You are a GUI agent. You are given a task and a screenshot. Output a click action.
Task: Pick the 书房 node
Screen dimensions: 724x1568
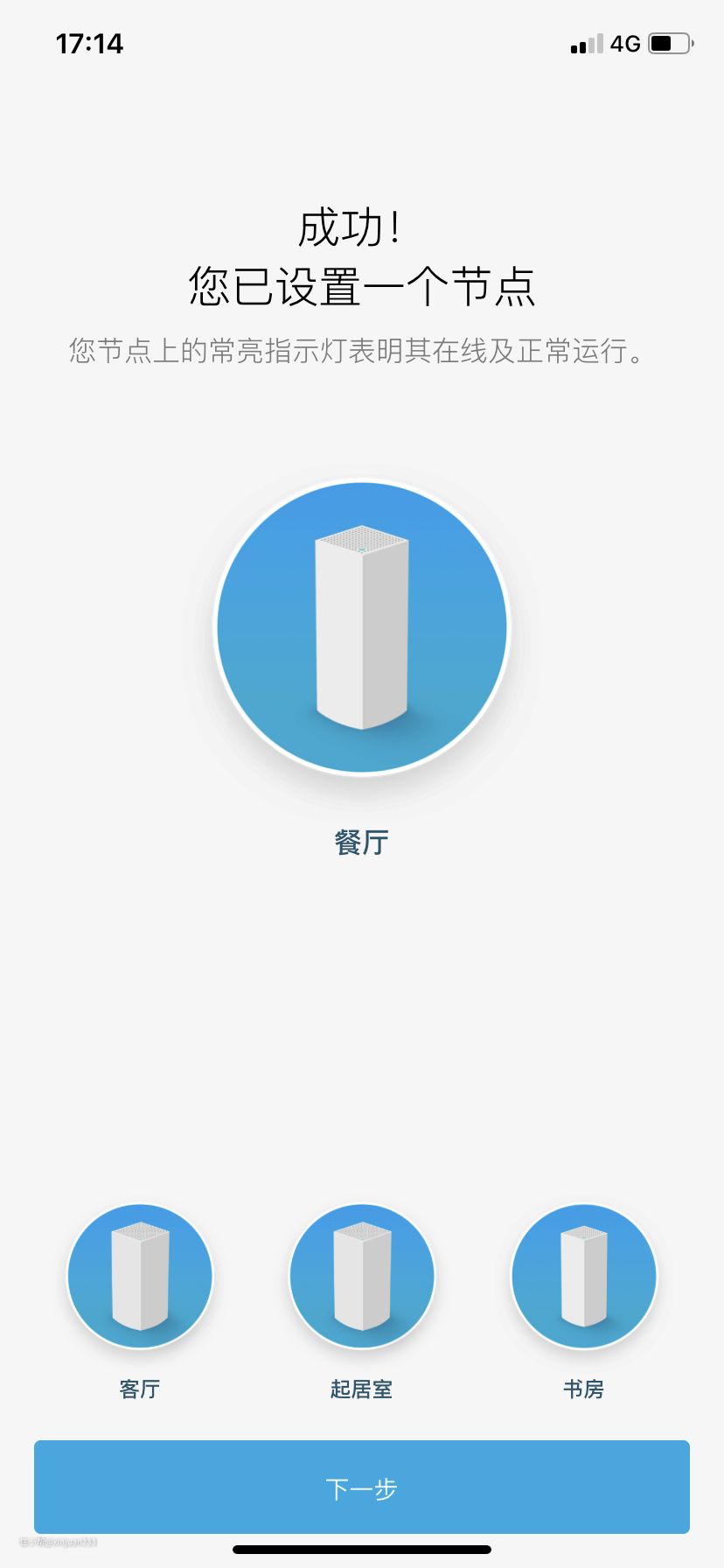583,1276
